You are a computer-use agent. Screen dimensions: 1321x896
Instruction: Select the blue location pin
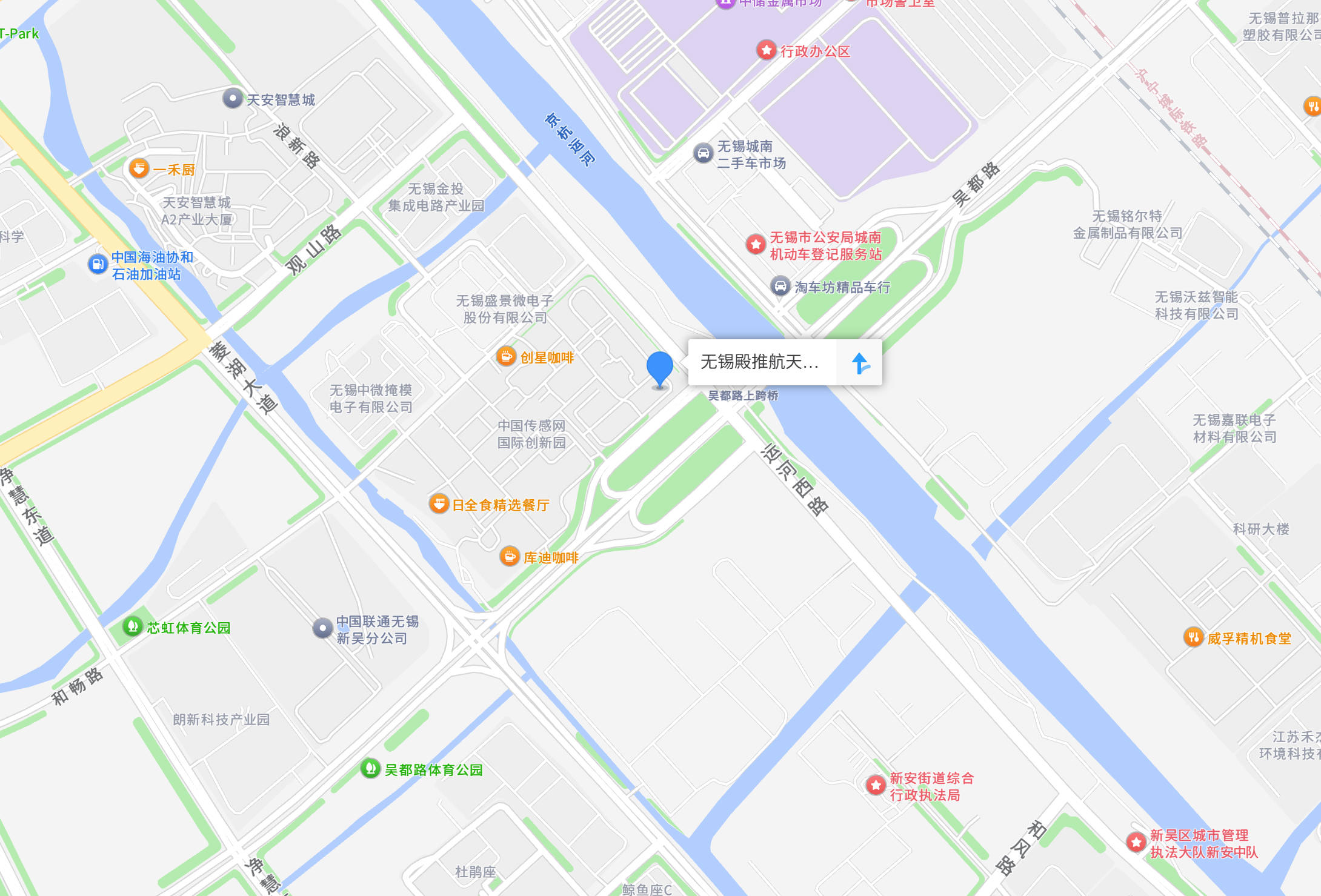tap(659, 368)
